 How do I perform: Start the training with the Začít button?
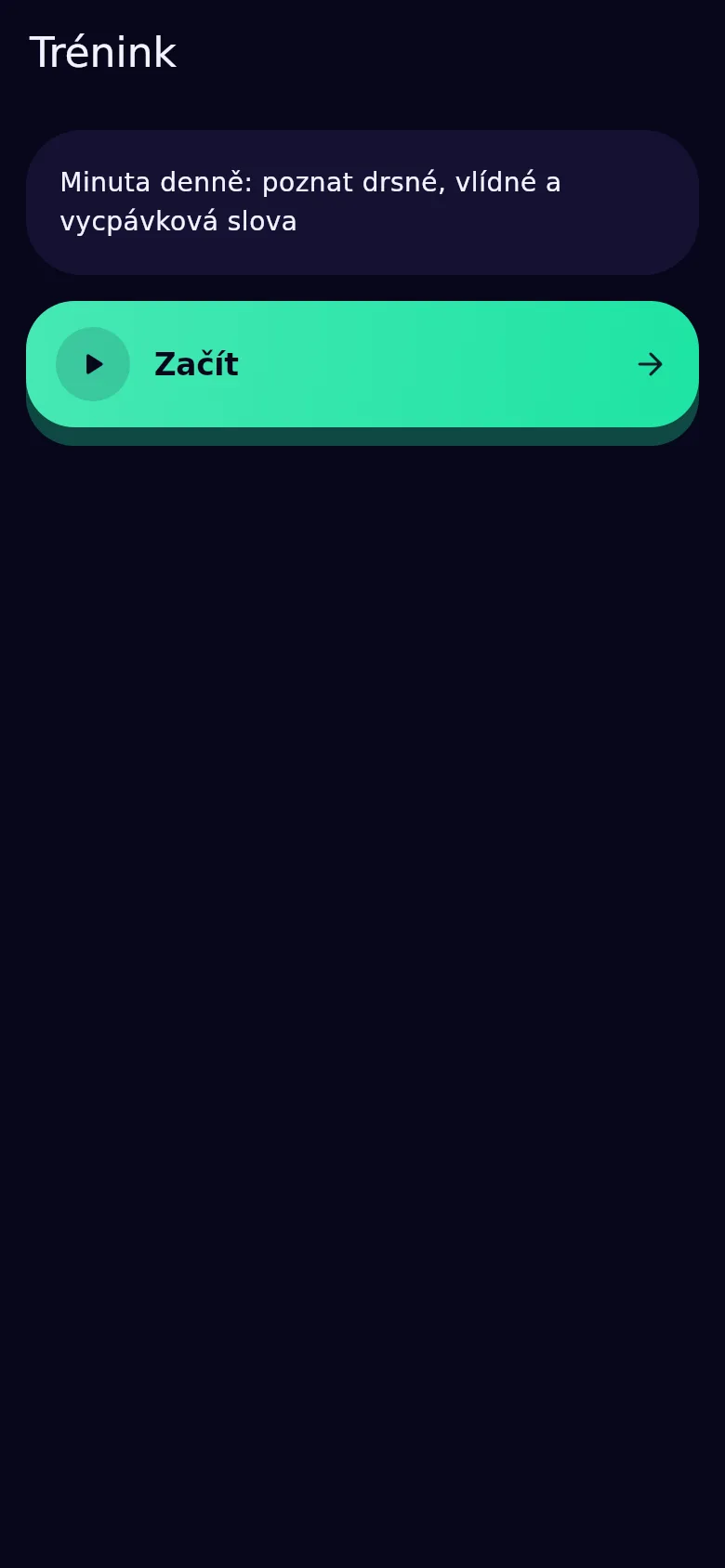tap(362, 364)
